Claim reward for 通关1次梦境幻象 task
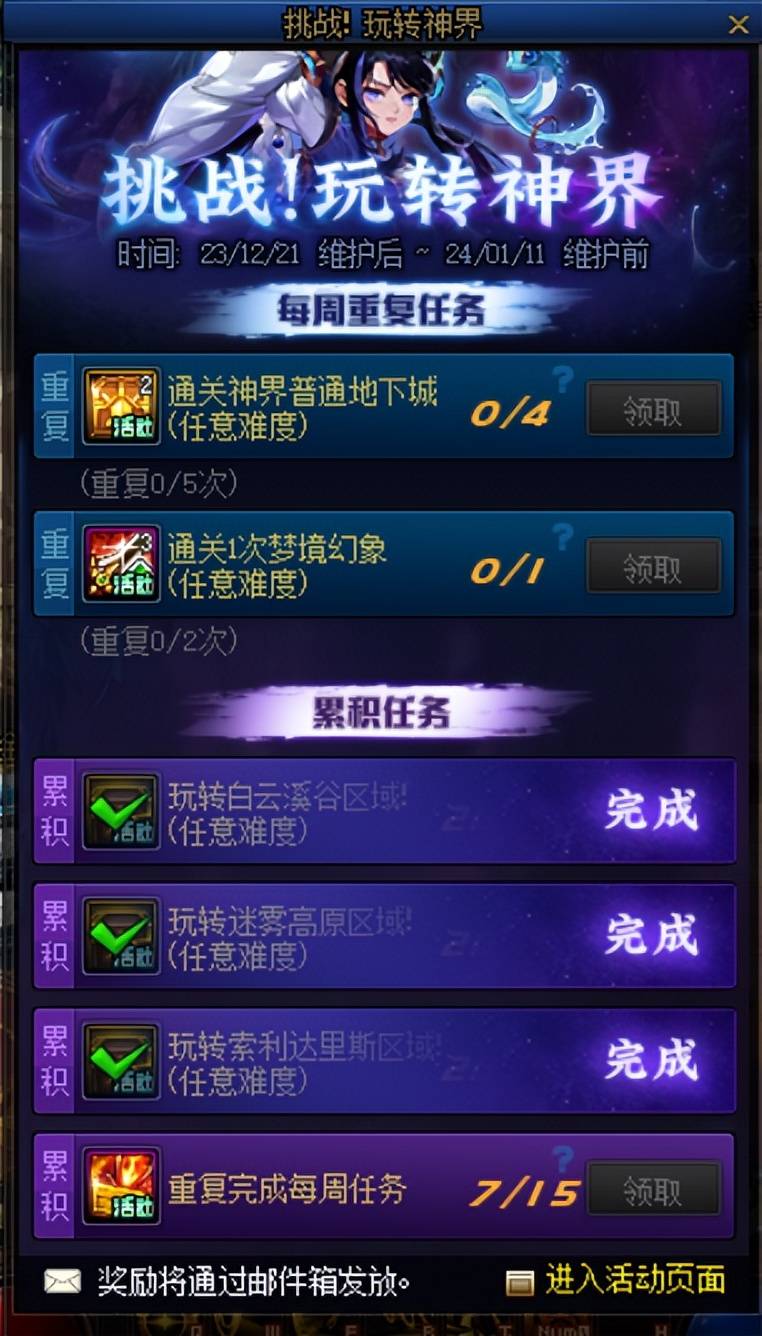The height and width of the screenshot is (1336, 762). pos(653,566)
